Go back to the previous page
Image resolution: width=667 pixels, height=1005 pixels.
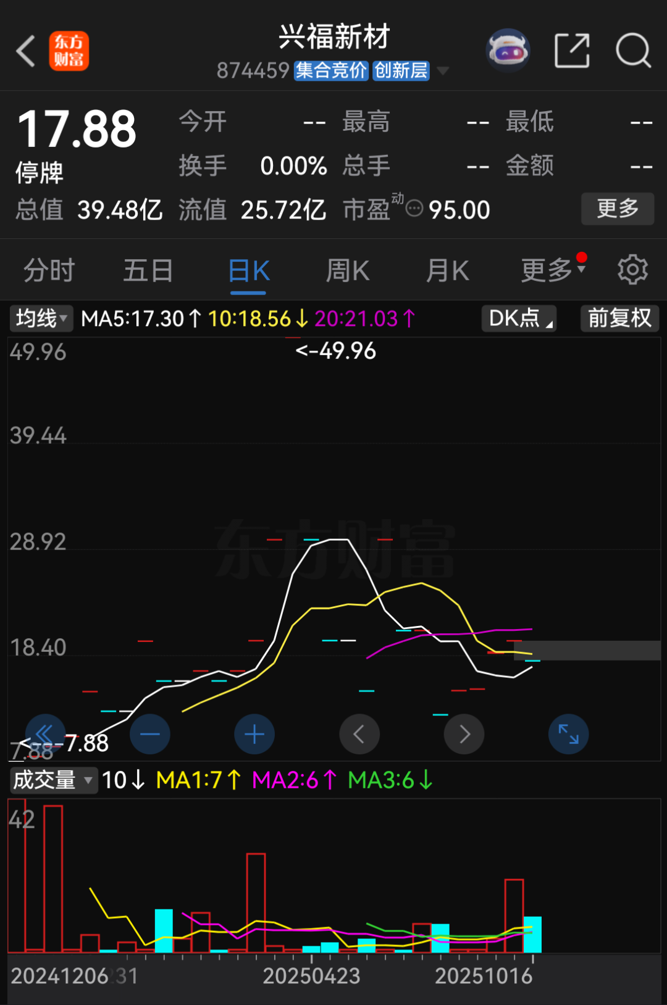click(x=27, y=50)
